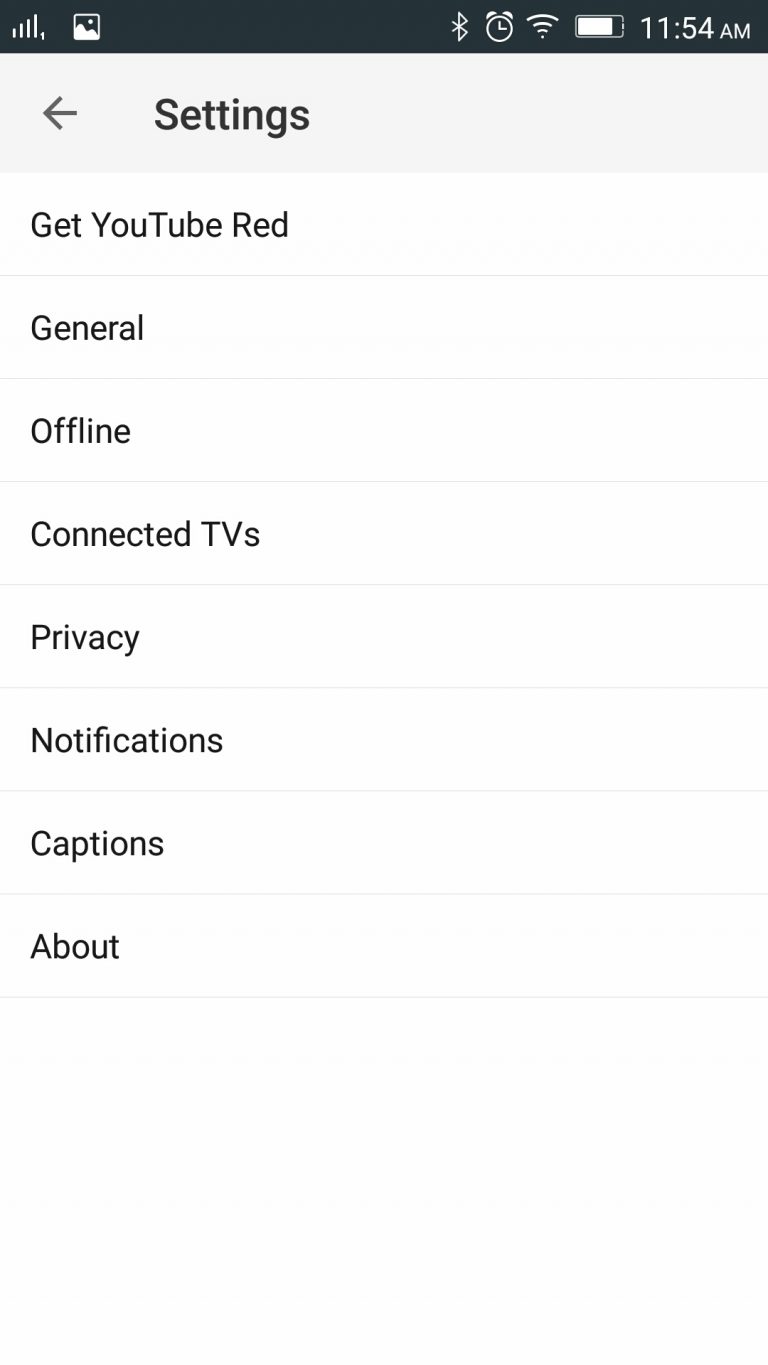Open Connected TVs

coord(384,534)
